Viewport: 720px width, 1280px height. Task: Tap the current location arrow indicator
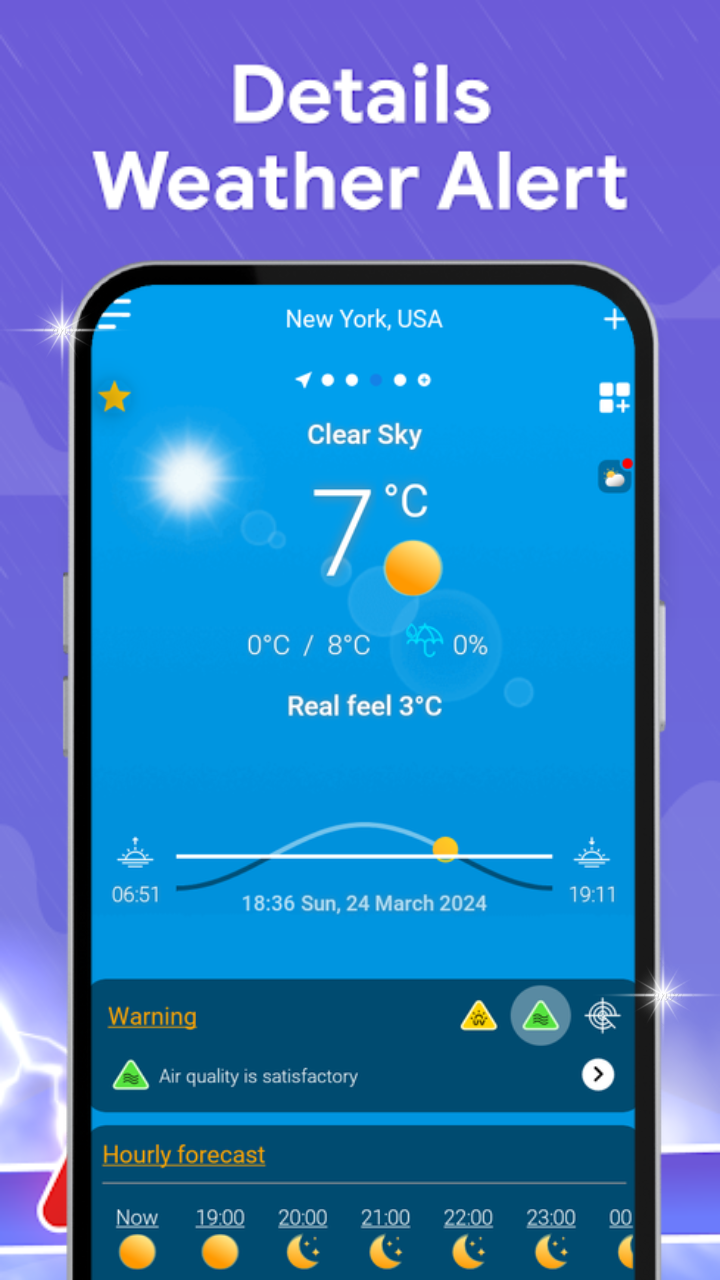pos(304,380)
